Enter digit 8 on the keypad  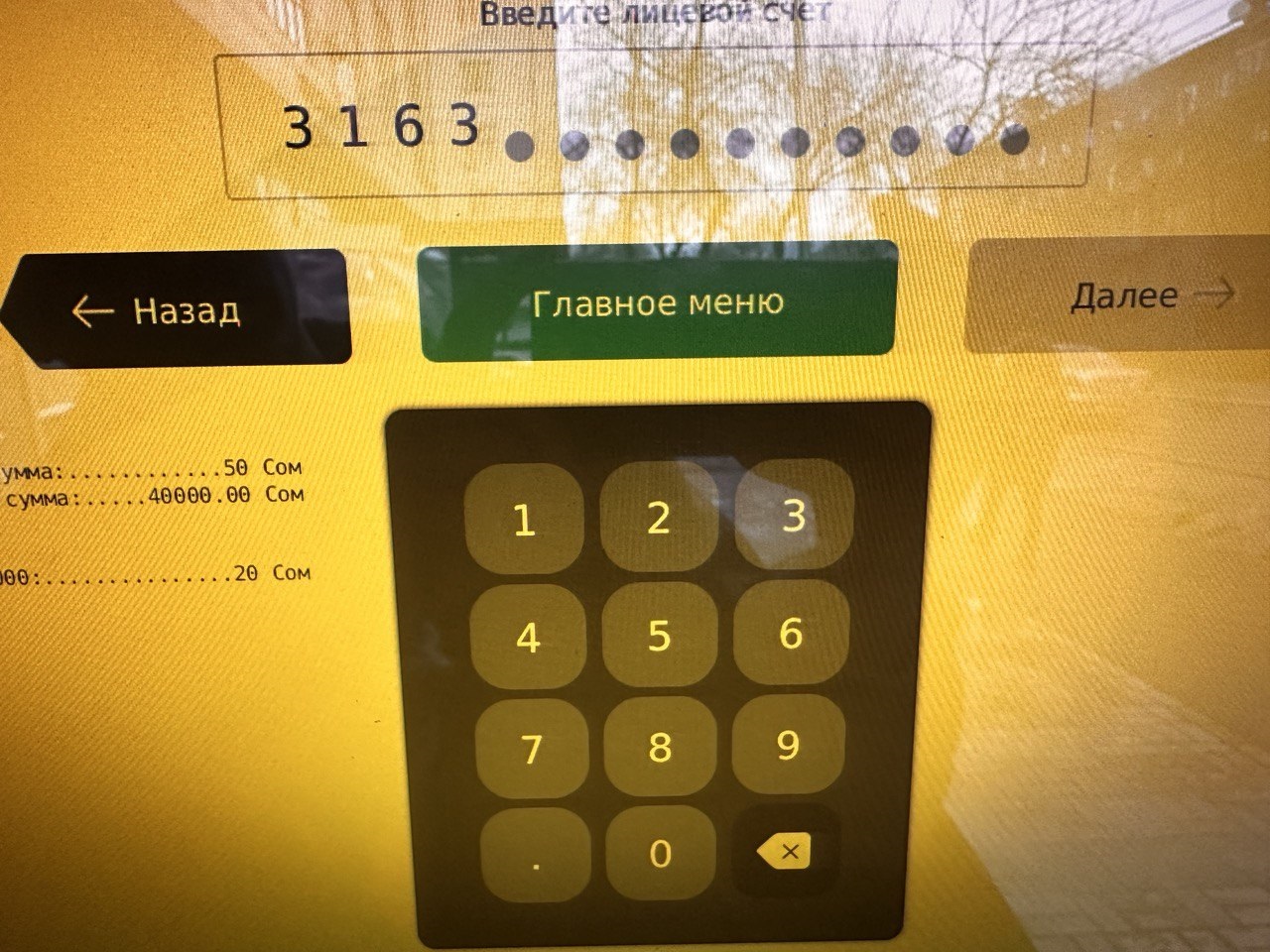click(x=660, y=746)
